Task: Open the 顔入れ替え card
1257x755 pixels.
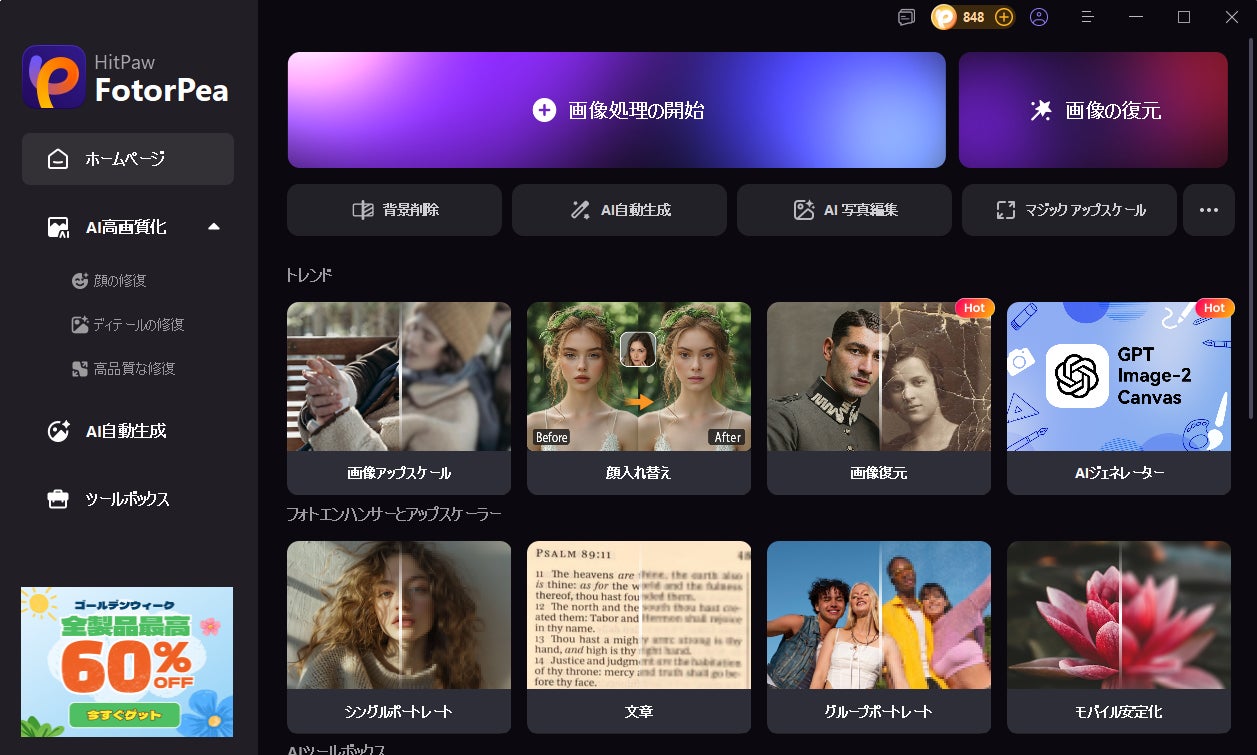Action: point(639,398)
